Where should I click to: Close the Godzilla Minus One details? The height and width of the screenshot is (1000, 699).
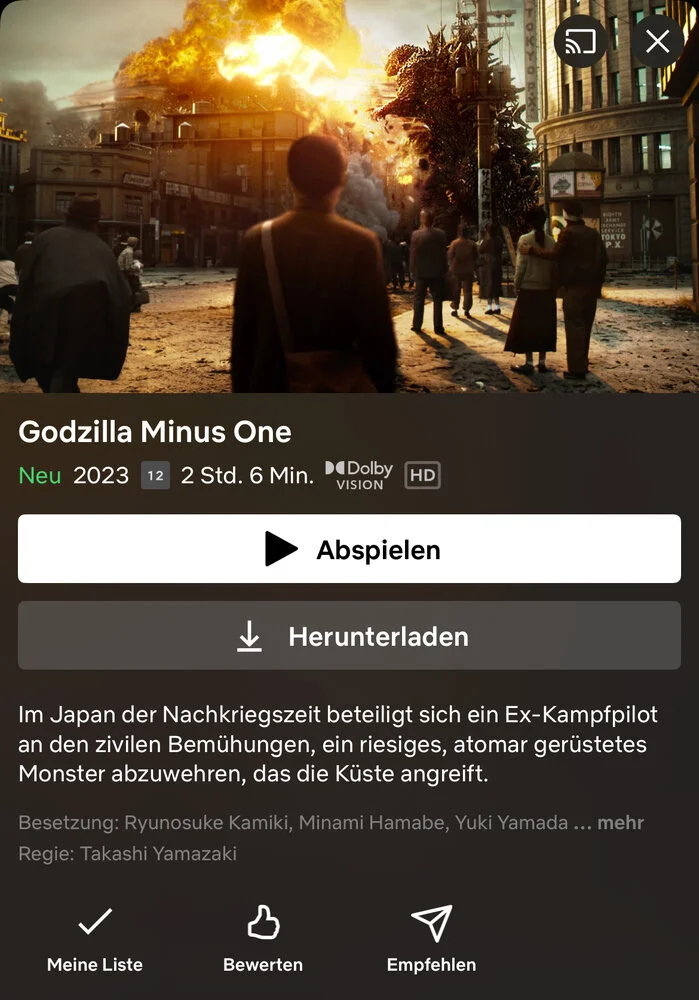[x=657, y=41]
